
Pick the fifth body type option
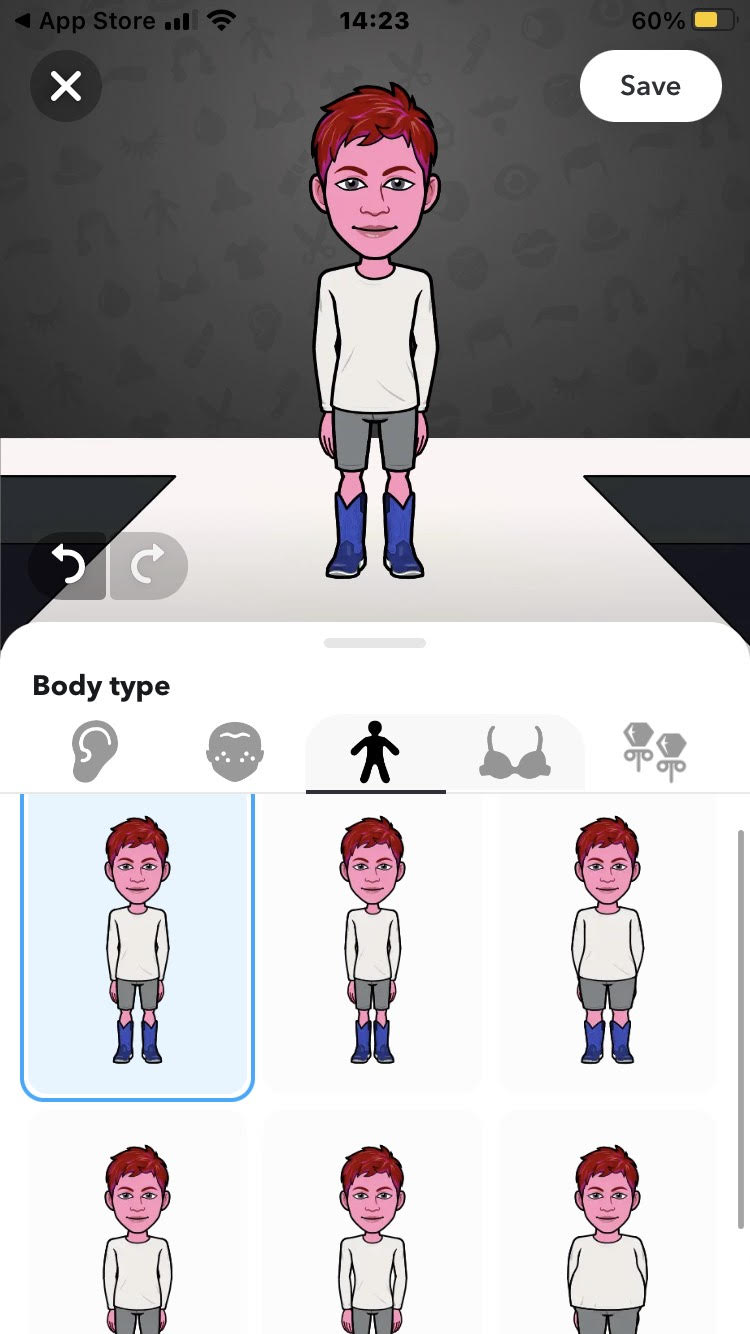coord(373,1225)
